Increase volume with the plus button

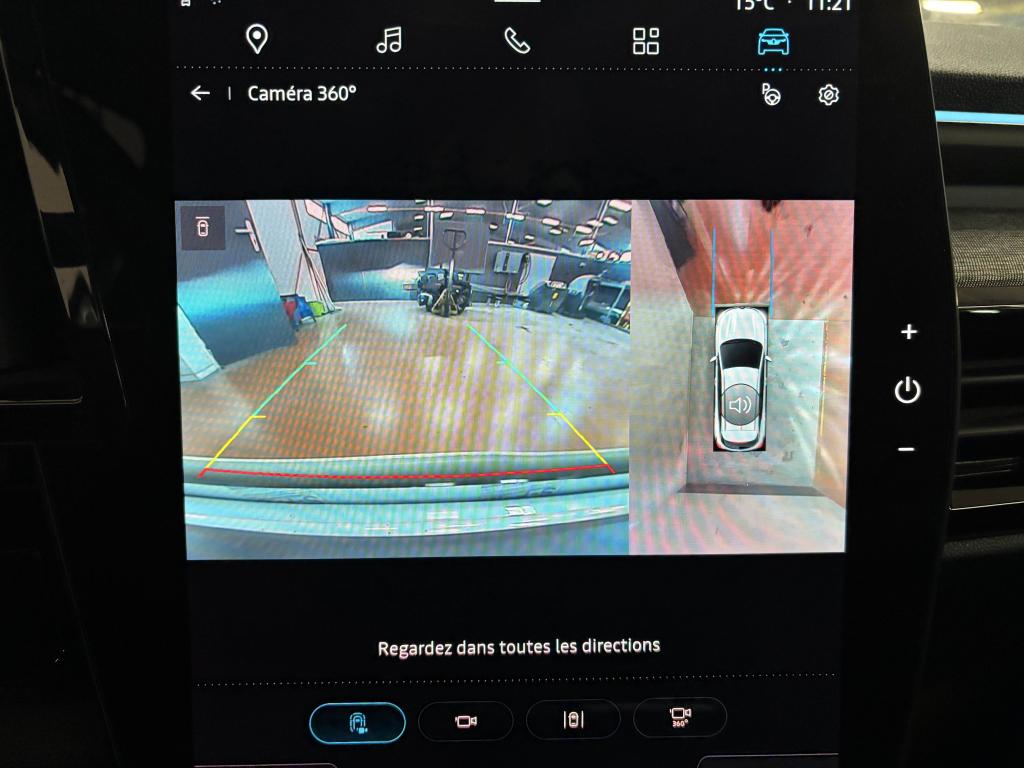coord(908,332)
